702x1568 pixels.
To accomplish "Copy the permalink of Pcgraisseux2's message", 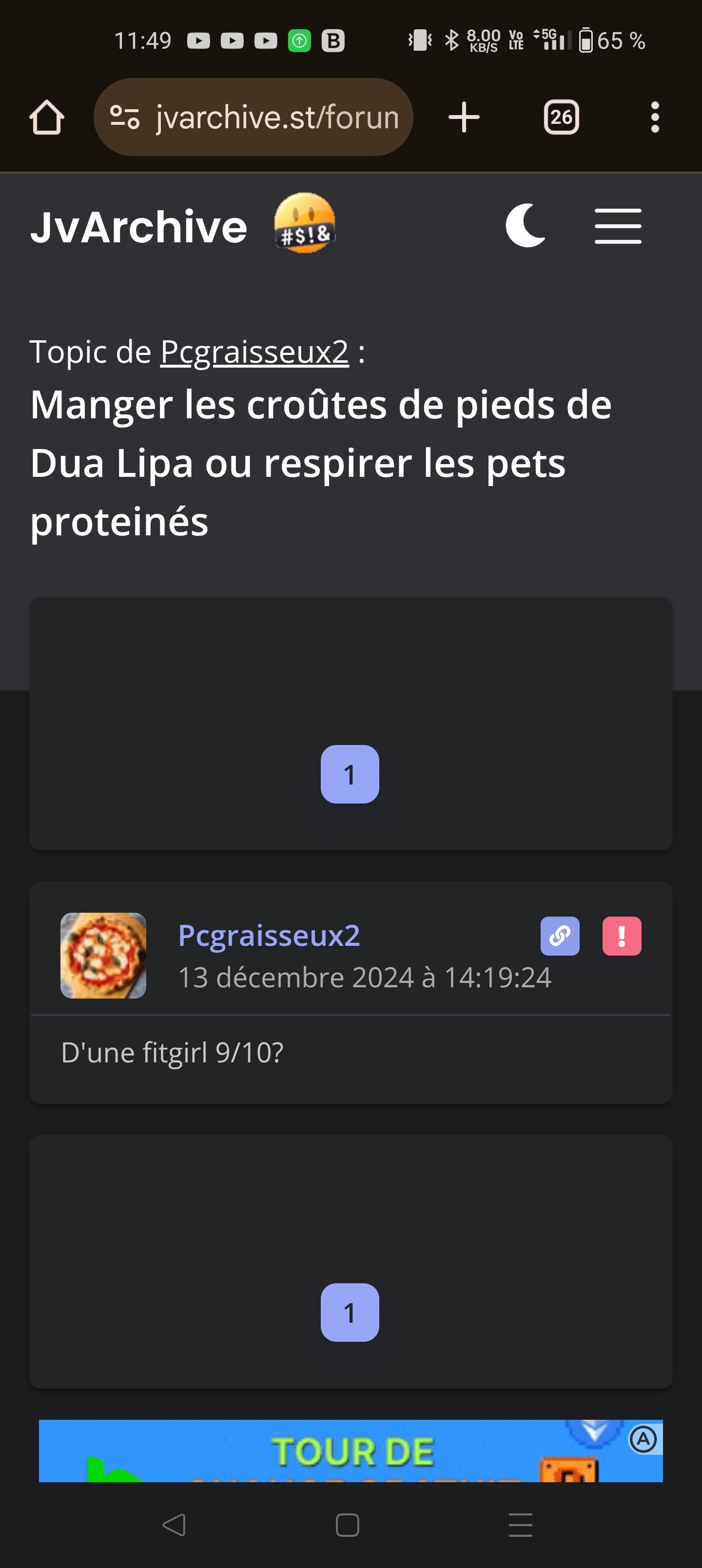I will (x=560, y=936).
